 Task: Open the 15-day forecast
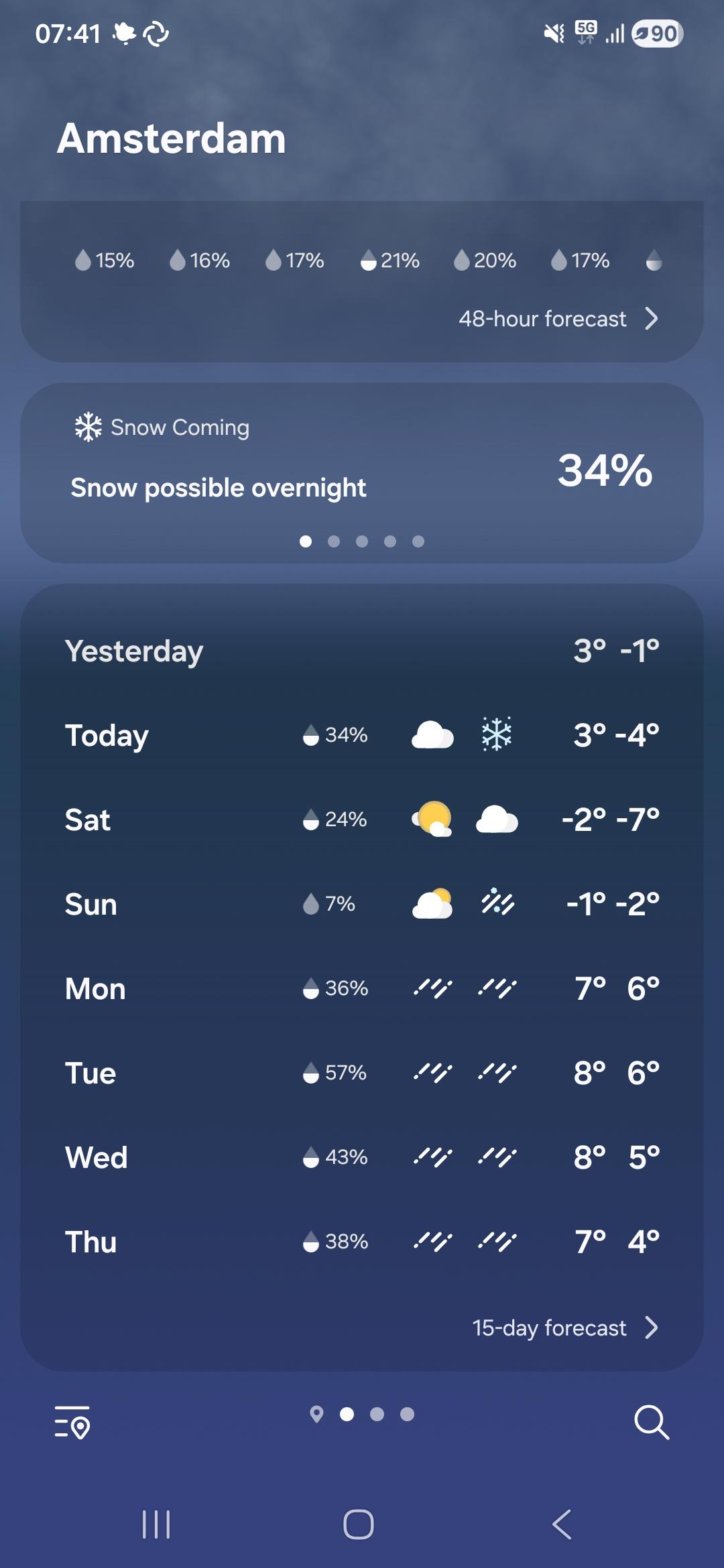point(564,1327)
